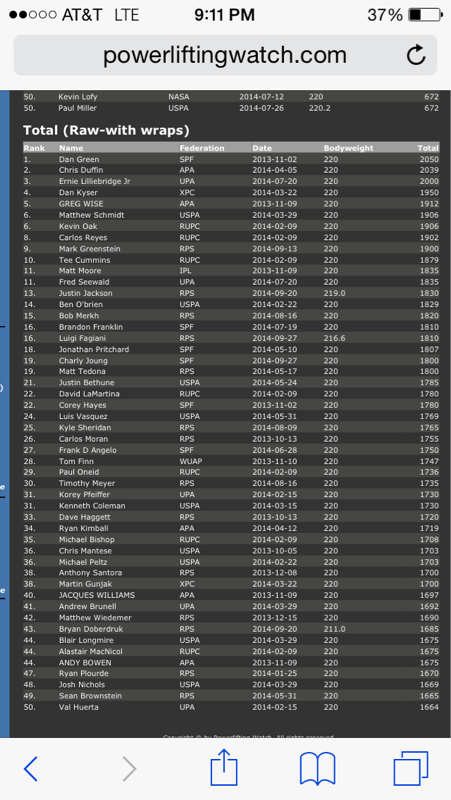Reload the page with the refresh icon
This screenshot has height=800, width=451.
tap(416, 55)
